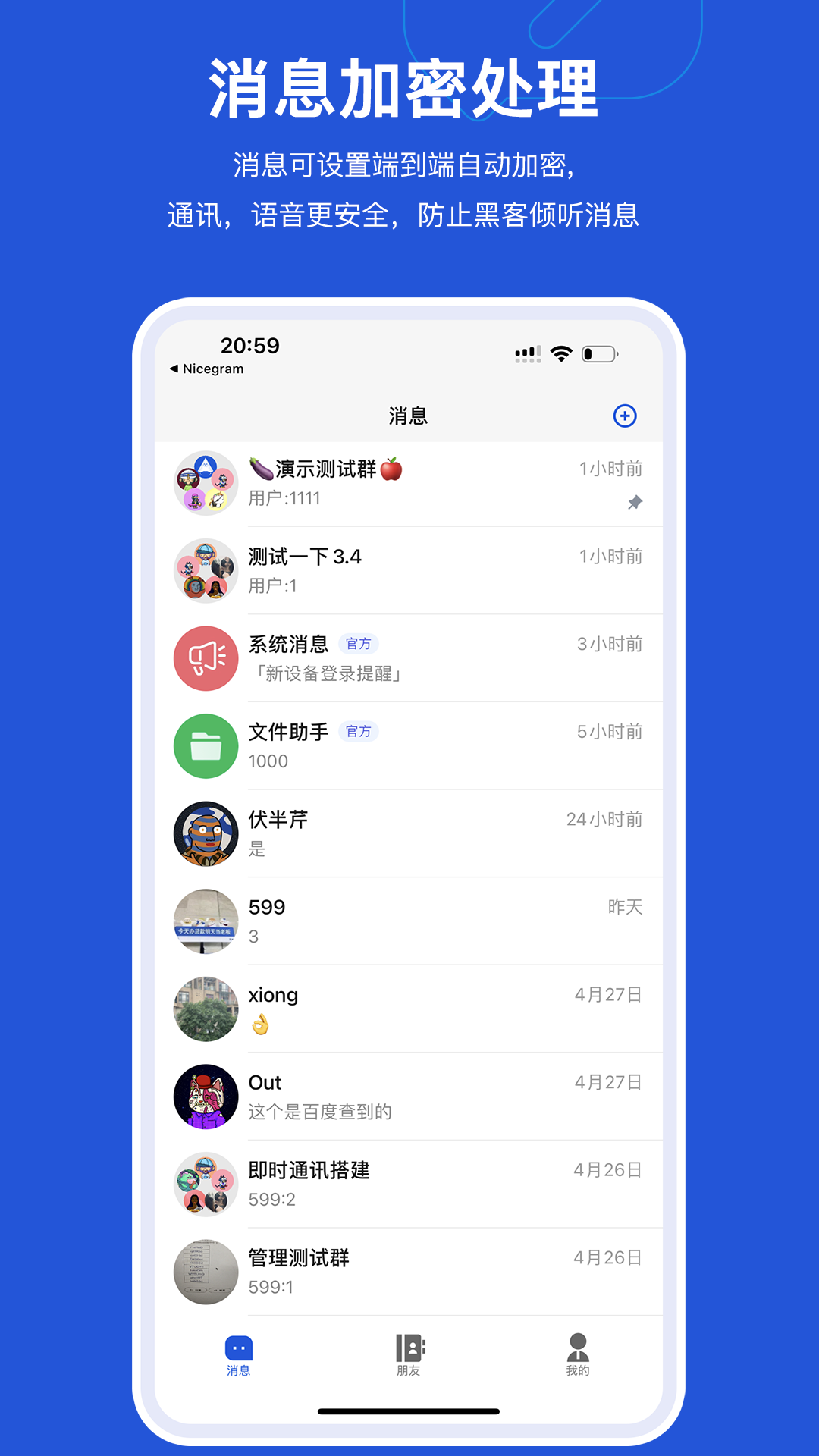Click the 系统消息 megaphone icon
Viewport: 819px width, 1456px height.
[x=206, y=657]
